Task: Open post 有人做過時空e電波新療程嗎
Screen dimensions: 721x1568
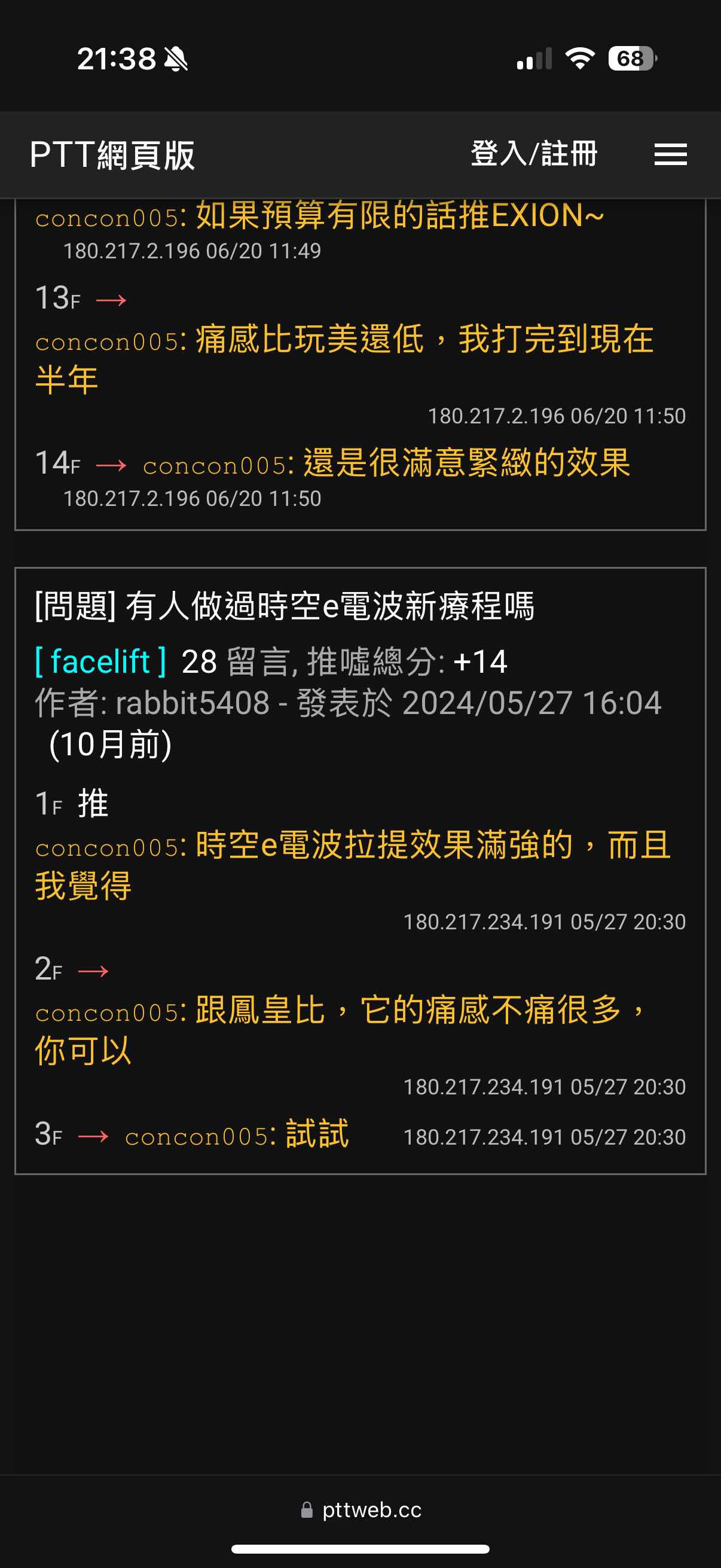Action: (285, 606)
